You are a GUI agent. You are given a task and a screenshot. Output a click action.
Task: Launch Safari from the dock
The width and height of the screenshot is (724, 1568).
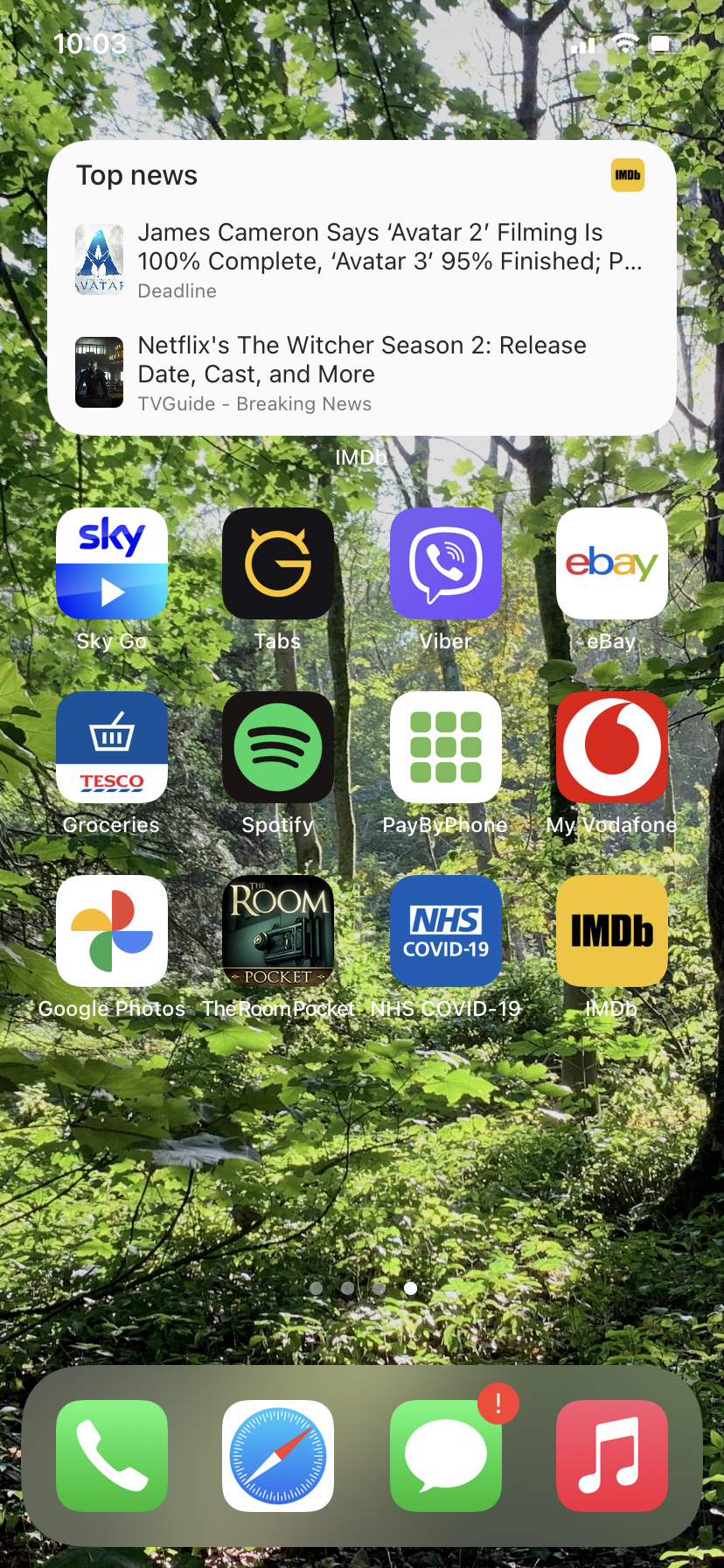coord(278,1456)
